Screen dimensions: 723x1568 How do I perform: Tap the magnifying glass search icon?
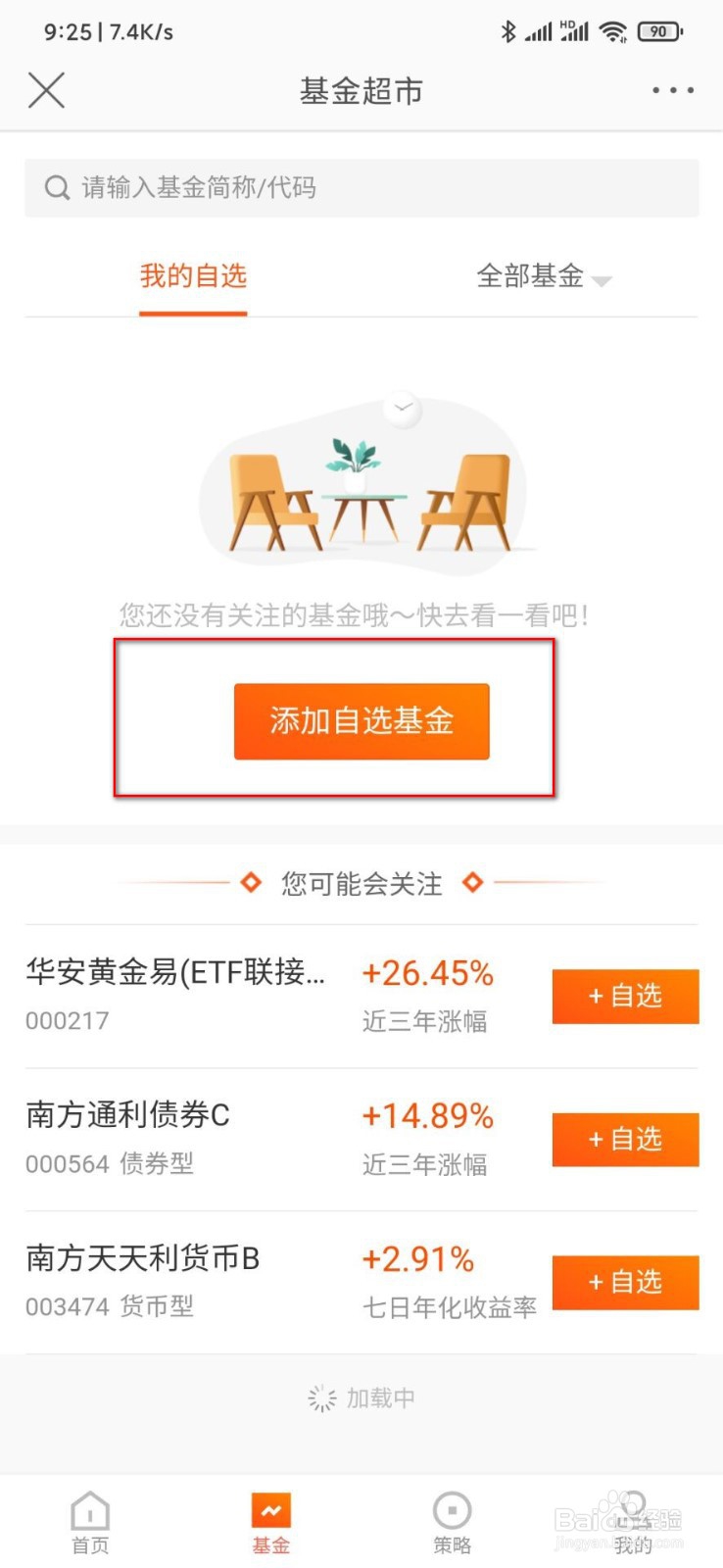[x=57, y=187]
